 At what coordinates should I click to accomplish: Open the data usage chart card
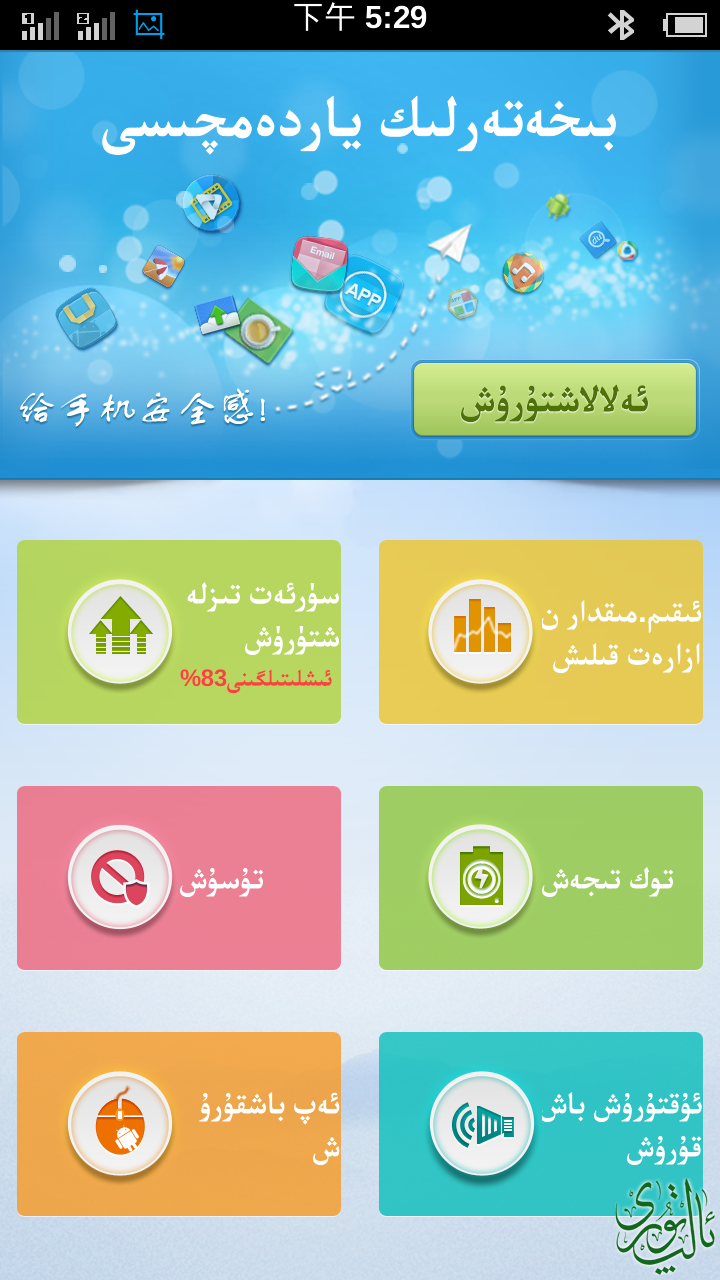tap(540, 632)
